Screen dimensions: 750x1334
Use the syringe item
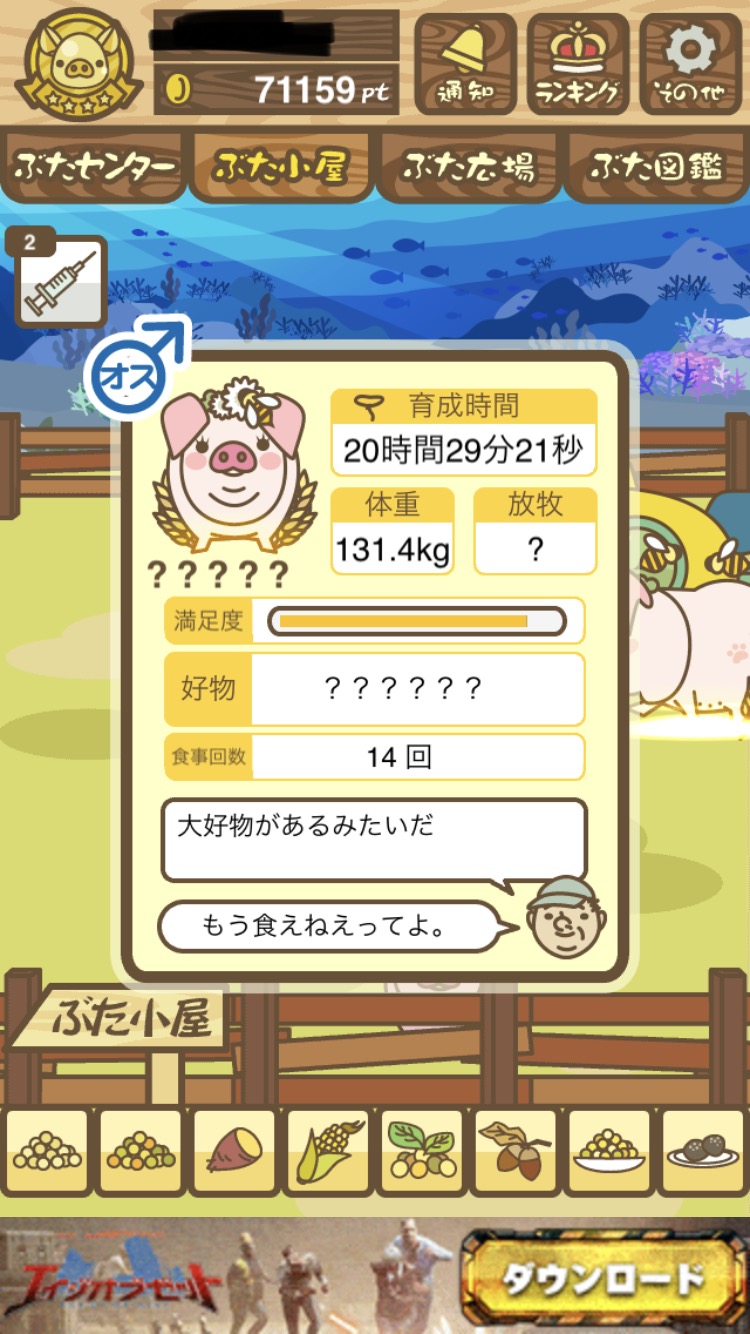(x=61, y=283)
